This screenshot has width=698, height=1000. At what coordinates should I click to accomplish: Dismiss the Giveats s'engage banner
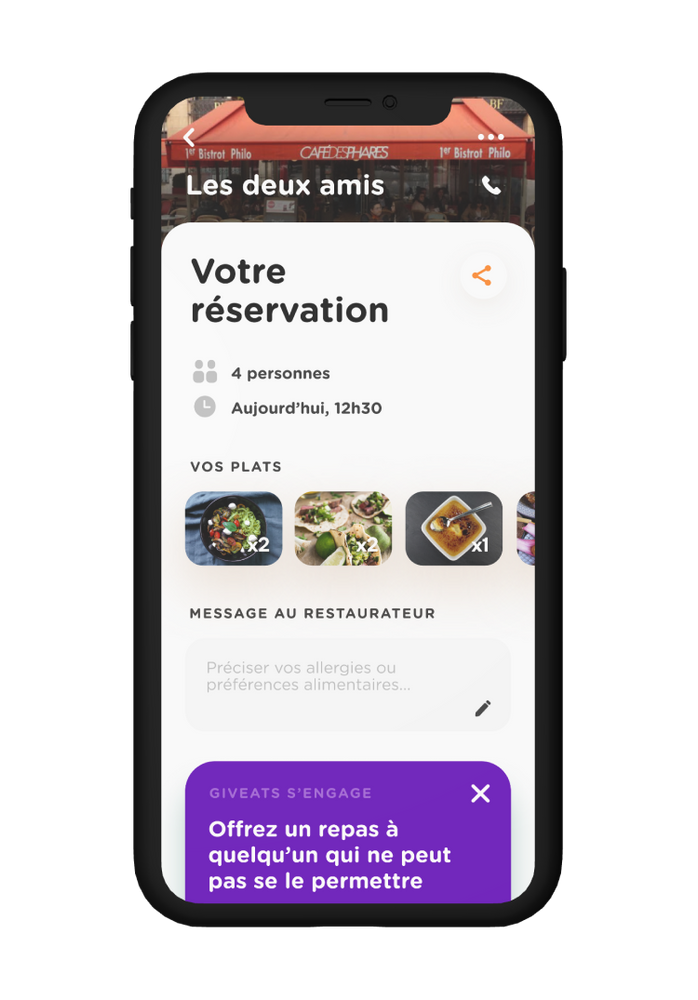[481, 794]
